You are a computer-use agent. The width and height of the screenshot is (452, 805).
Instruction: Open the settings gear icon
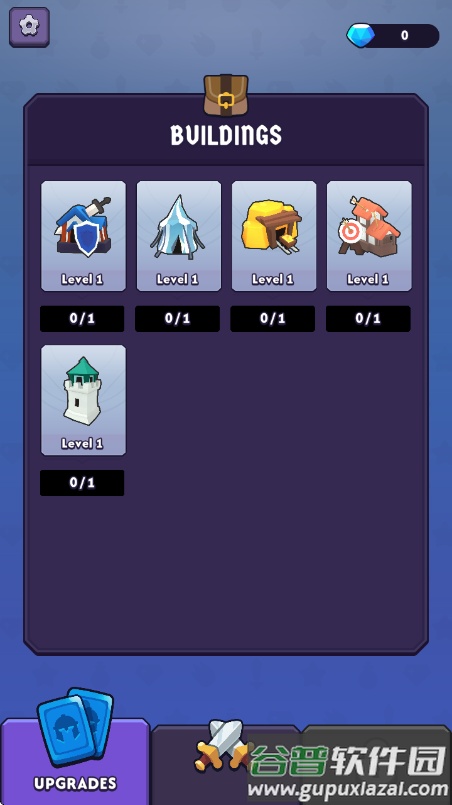click(29, 27)
